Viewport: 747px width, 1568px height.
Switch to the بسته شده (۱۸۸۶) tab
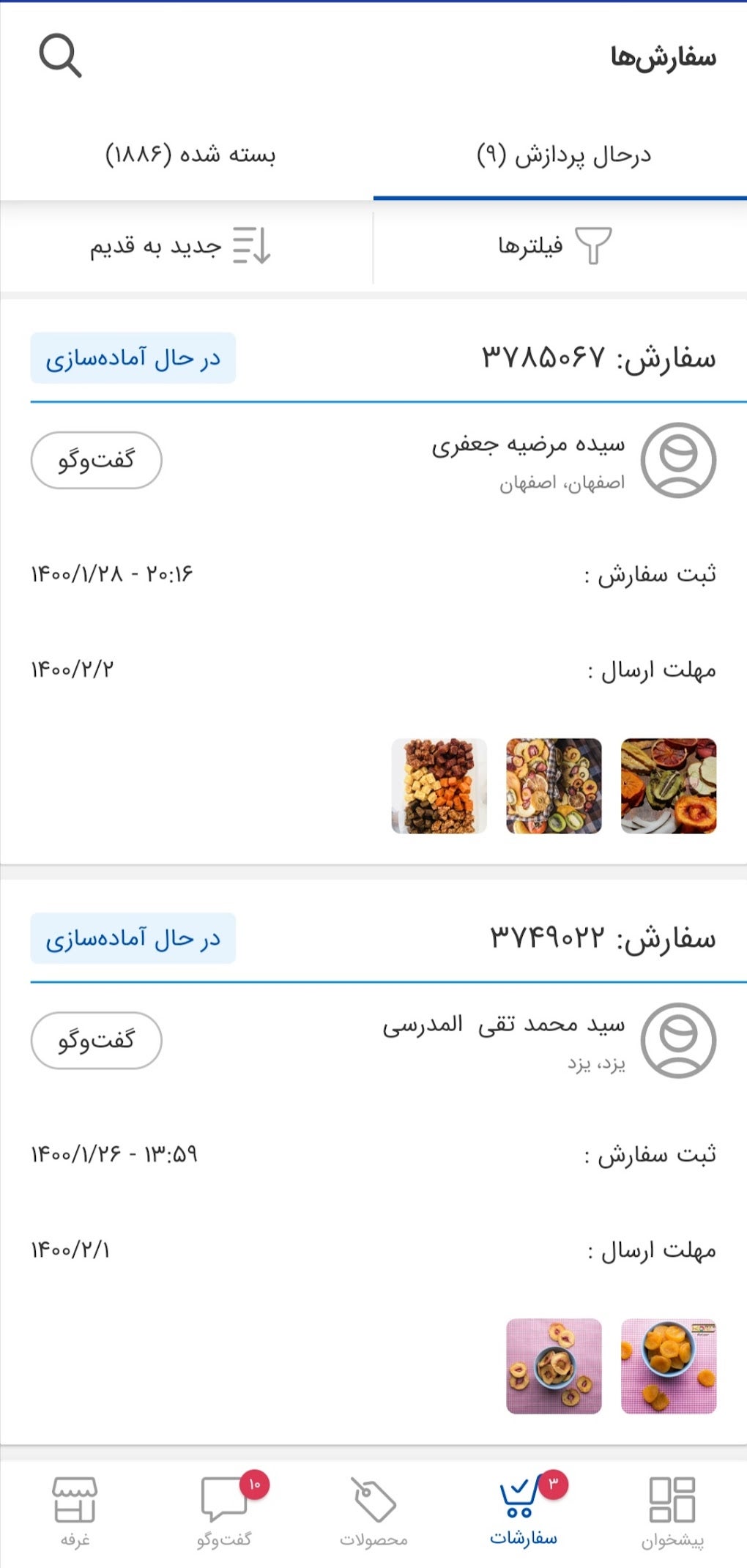[x=190, y=155]
